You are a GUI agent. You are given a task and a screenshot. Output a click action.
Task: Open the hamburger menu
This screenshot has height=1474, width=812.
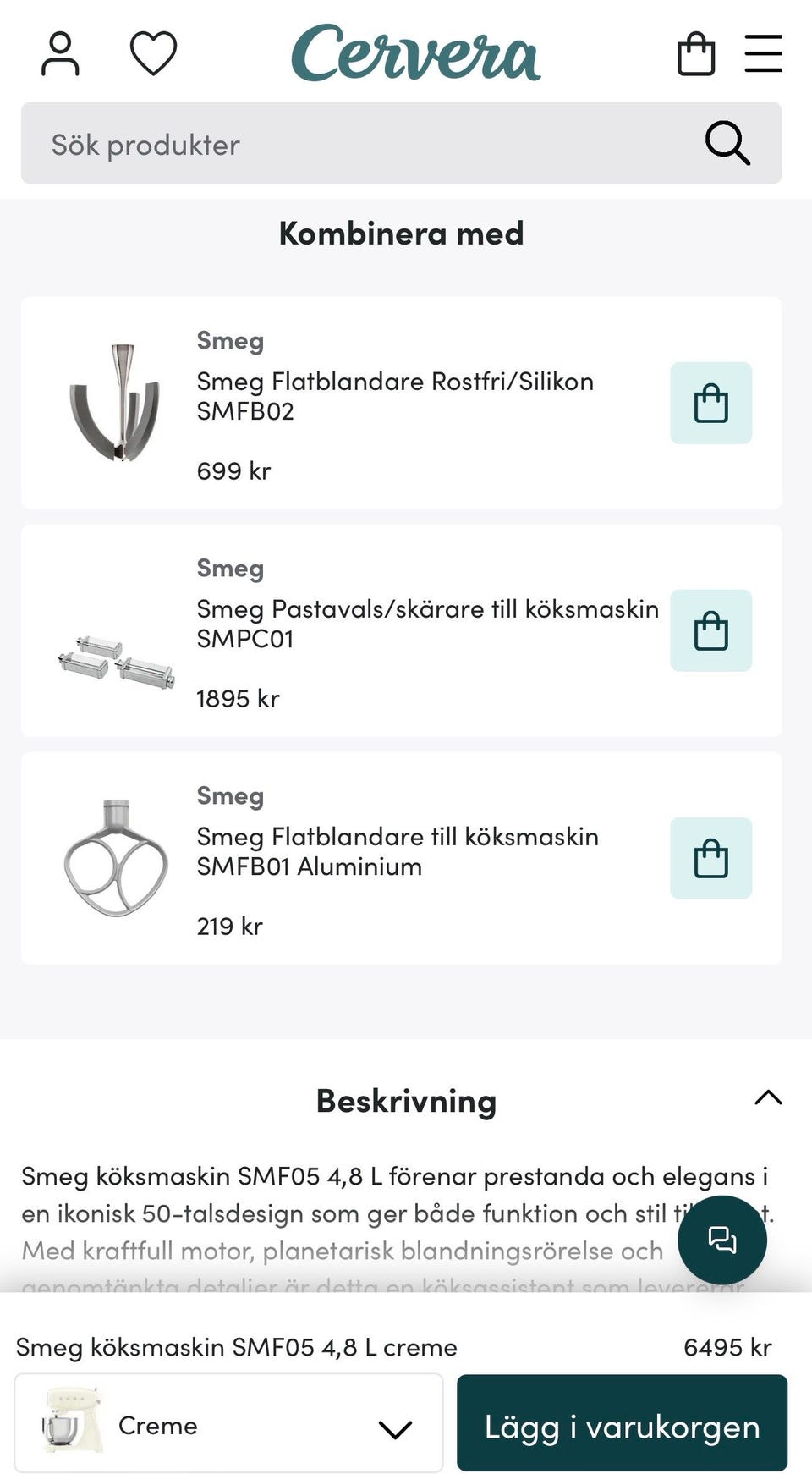(763, 54)
